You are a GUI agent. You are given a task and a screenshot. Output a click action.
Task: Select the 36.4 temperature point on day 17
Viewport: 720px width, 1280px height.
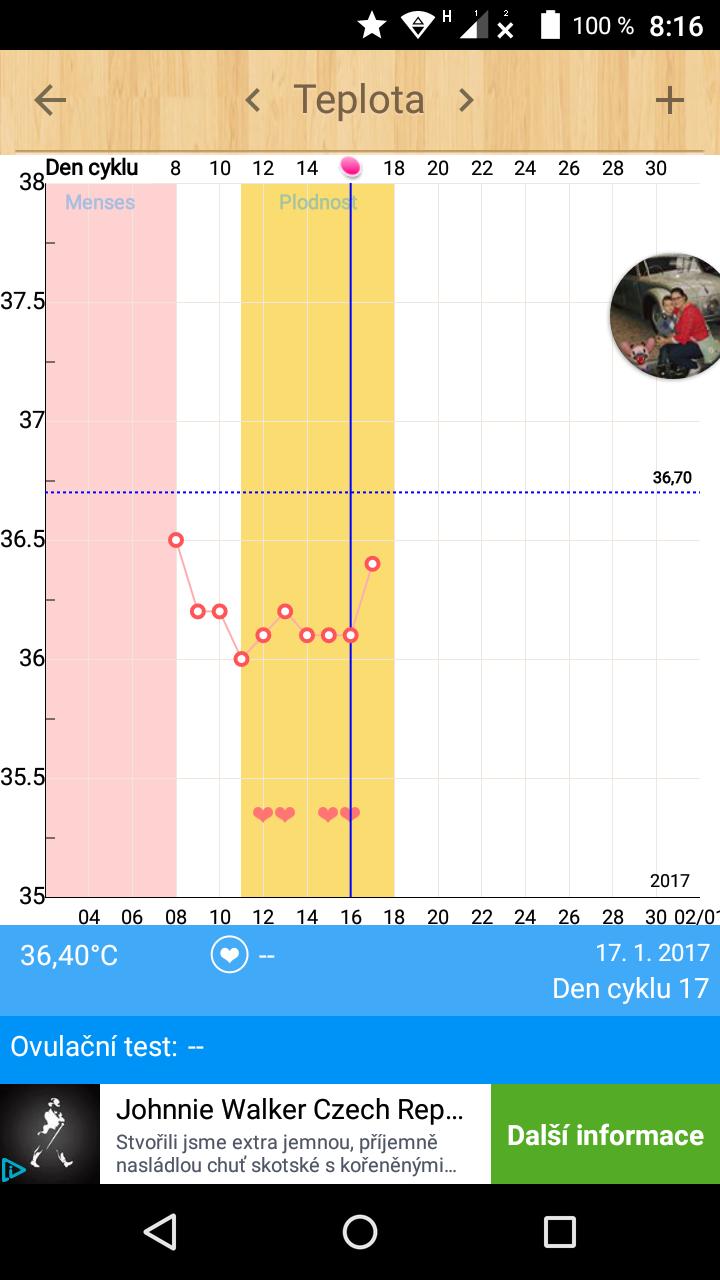click(x=372, y=564)
